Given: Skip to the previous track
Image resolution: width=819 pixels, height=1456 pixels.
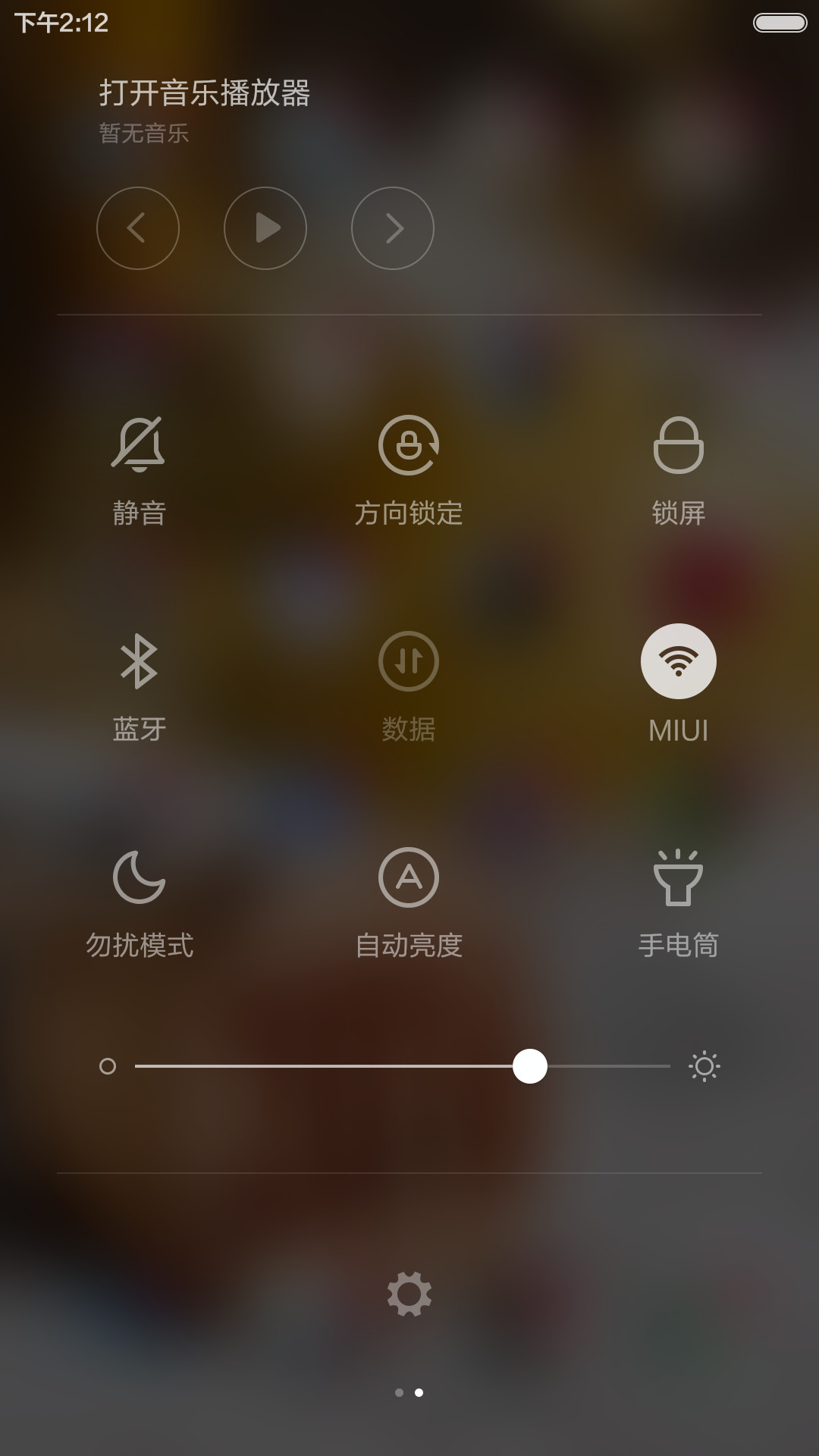Looking at the screenshot, I should [x=138, y=228].
